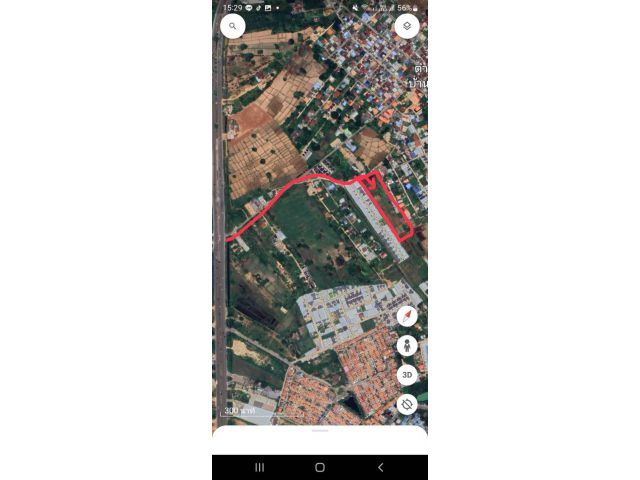This screenshot has height=480, width=640.
Task: Open the map layers menu
Action: tap(407, 26)
